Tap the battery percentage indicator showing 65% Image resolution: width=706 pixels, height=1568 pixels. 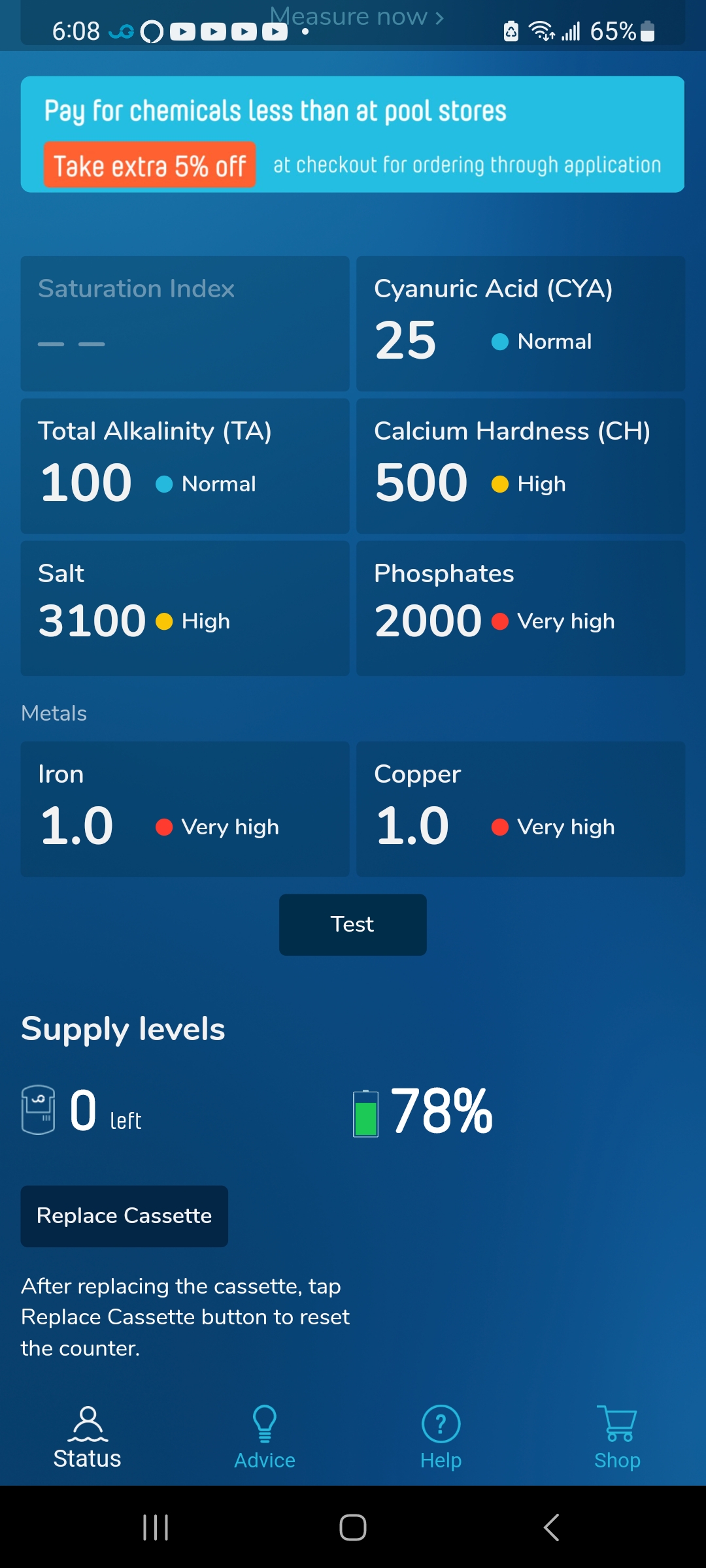613,29
